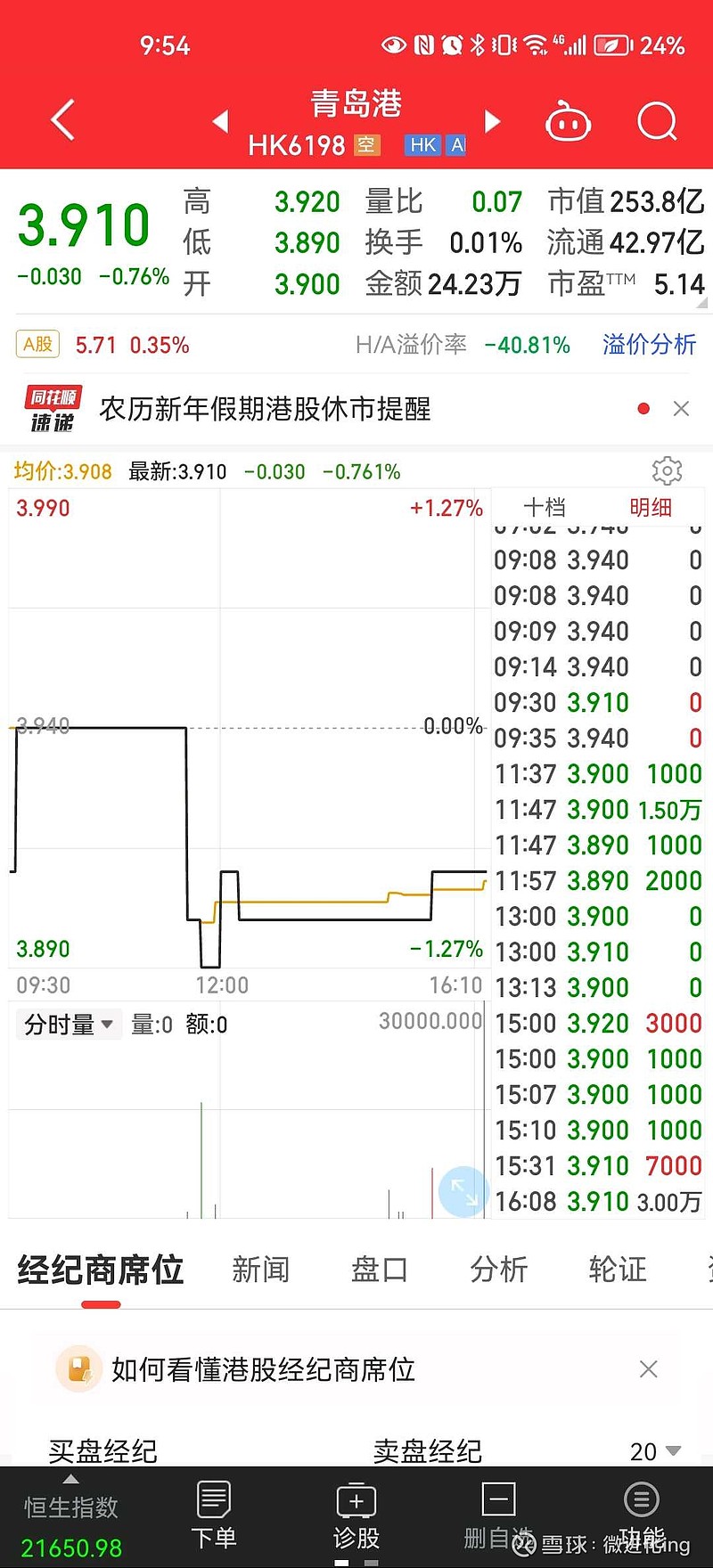Switch to the next stock

(x=492, y=120)
